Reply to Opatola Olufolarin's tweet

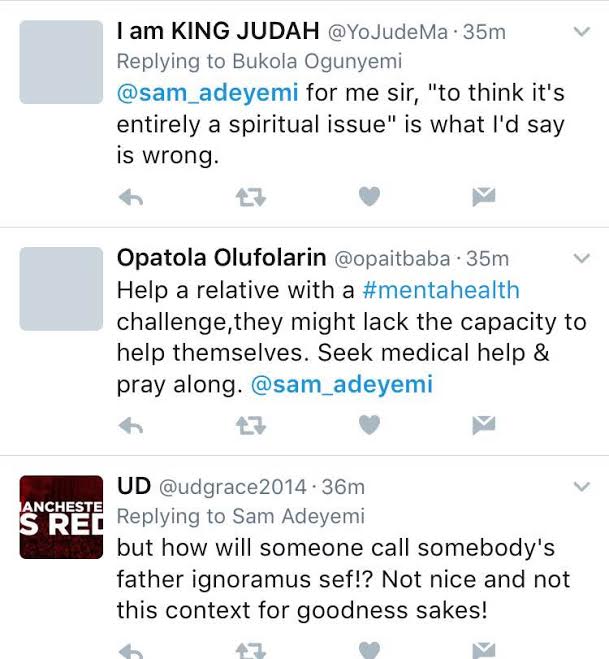[131, 427]
